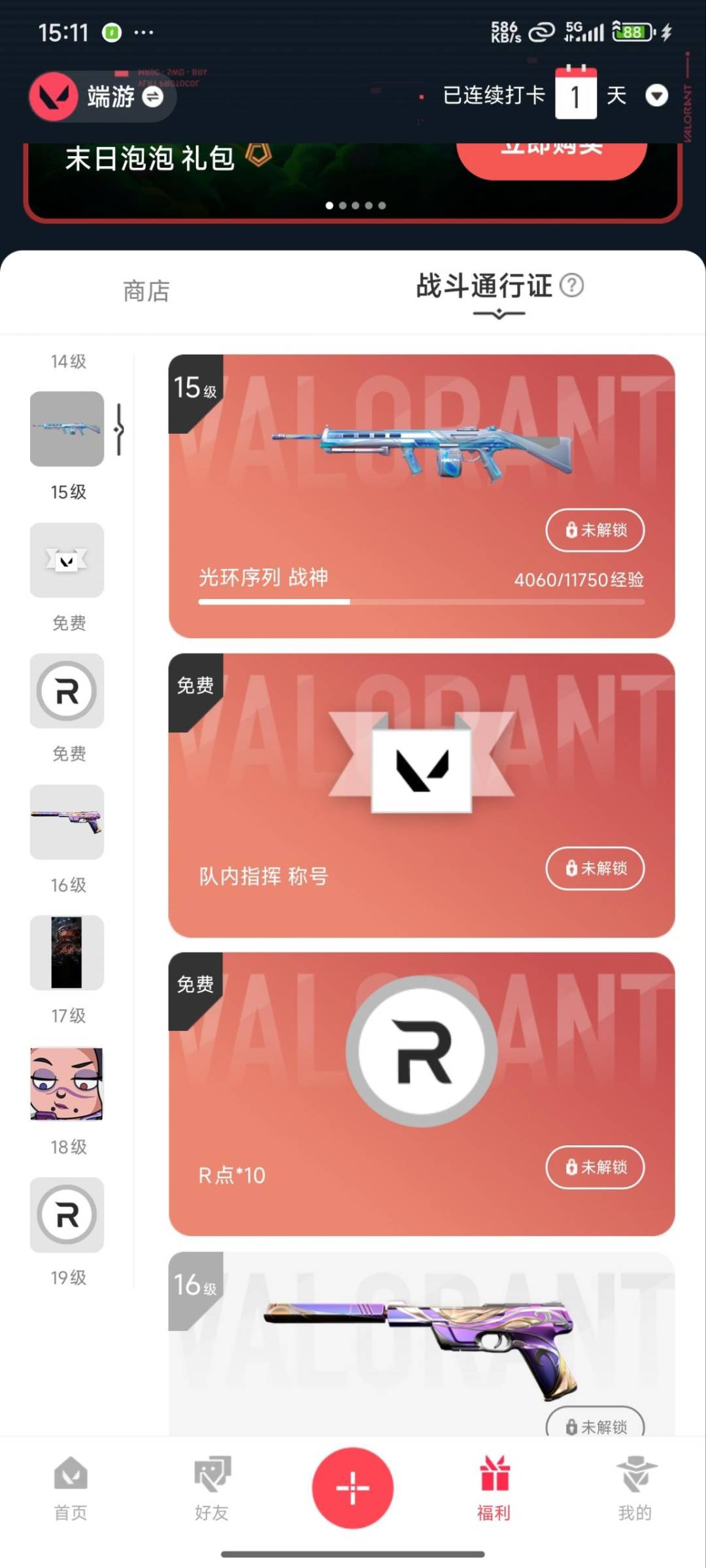706x1568 pixels.
Task: Open the 我的 profile tab
Action: point(635,1488)
